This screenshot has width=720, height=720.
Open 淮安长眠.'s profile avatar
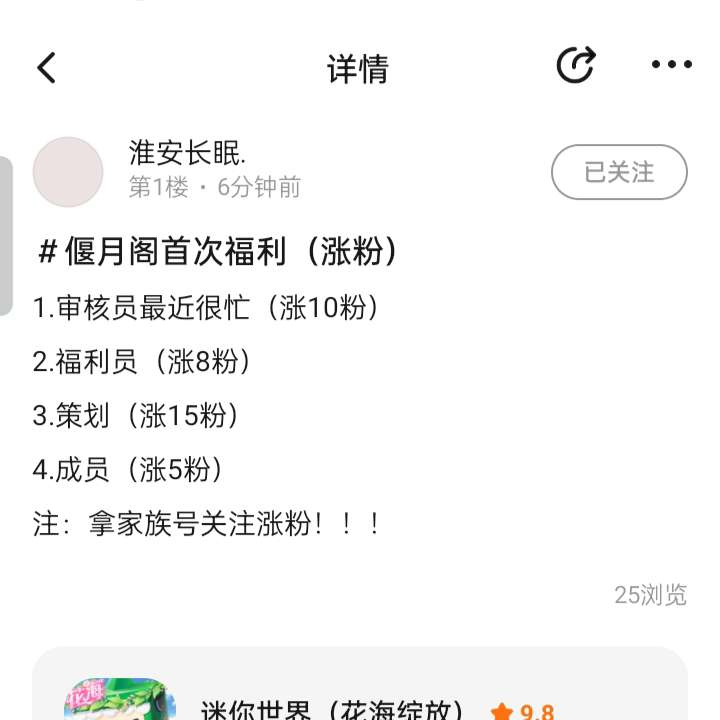pyautogui.click(x=68, y=172)
